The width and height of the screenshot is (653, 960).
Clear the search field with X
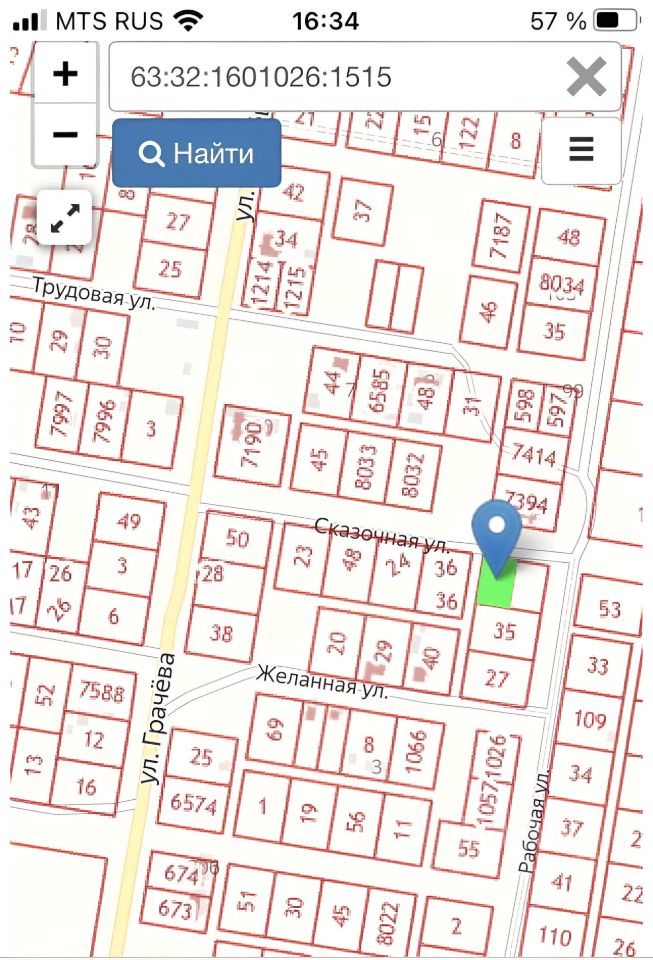click(x=586, y=77)
